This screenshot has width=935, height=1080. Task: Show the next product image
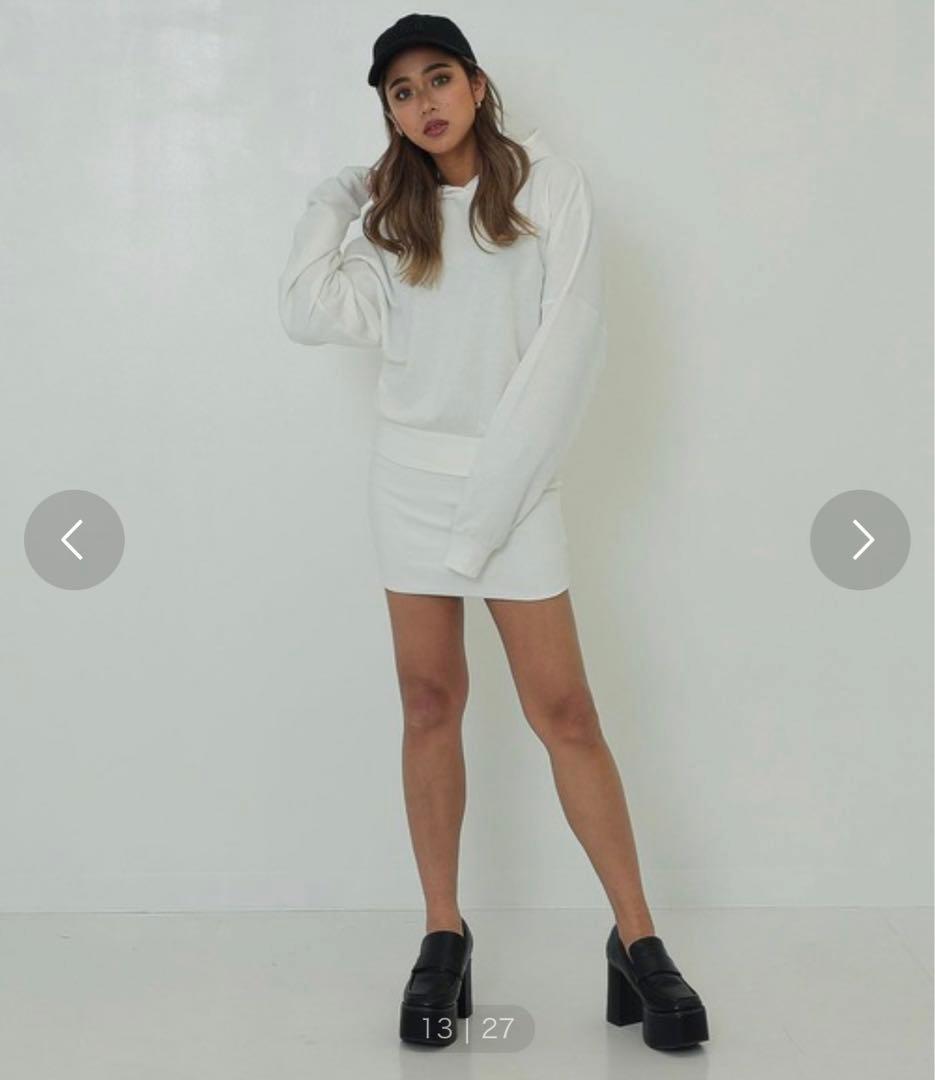pos(860,540)
